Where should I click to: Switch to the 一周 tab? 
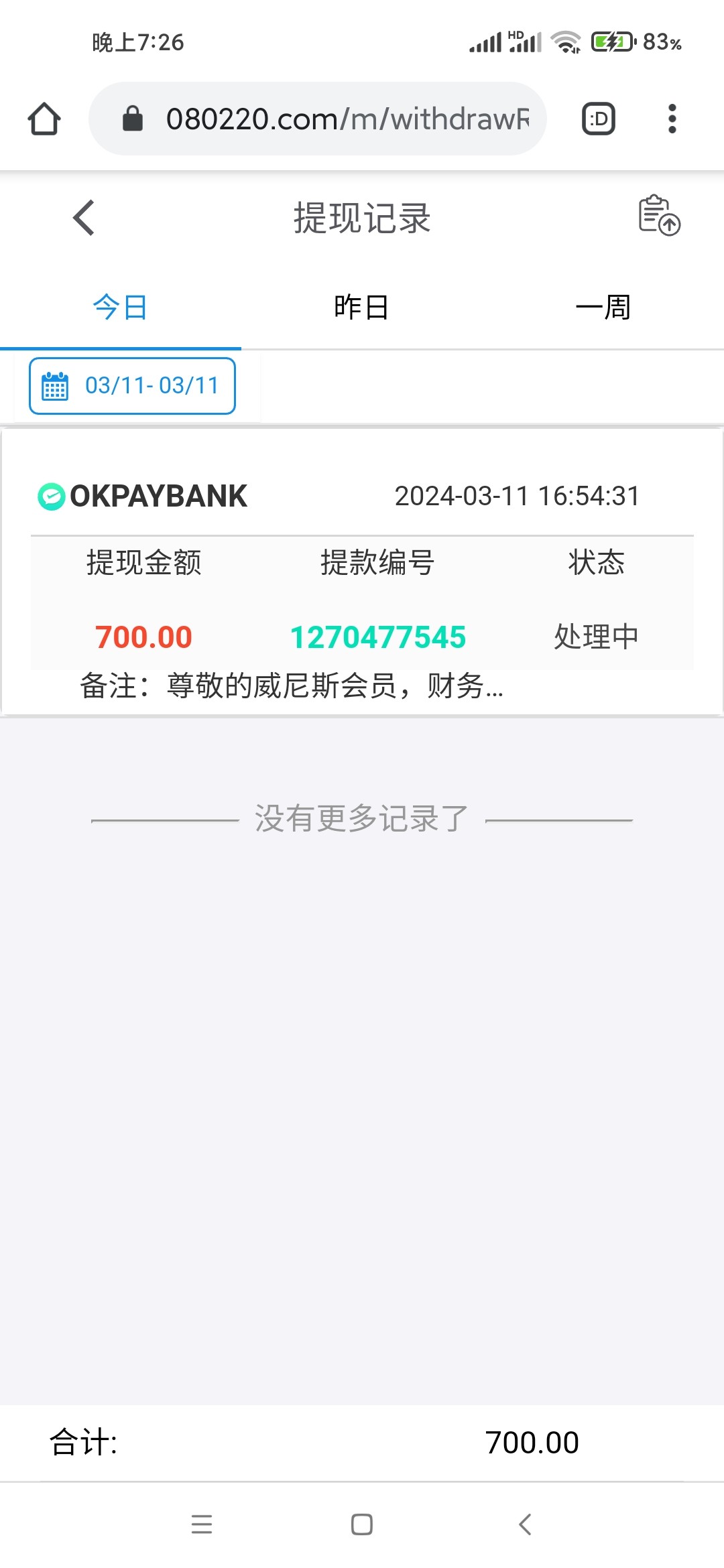(x=603, y=306)
